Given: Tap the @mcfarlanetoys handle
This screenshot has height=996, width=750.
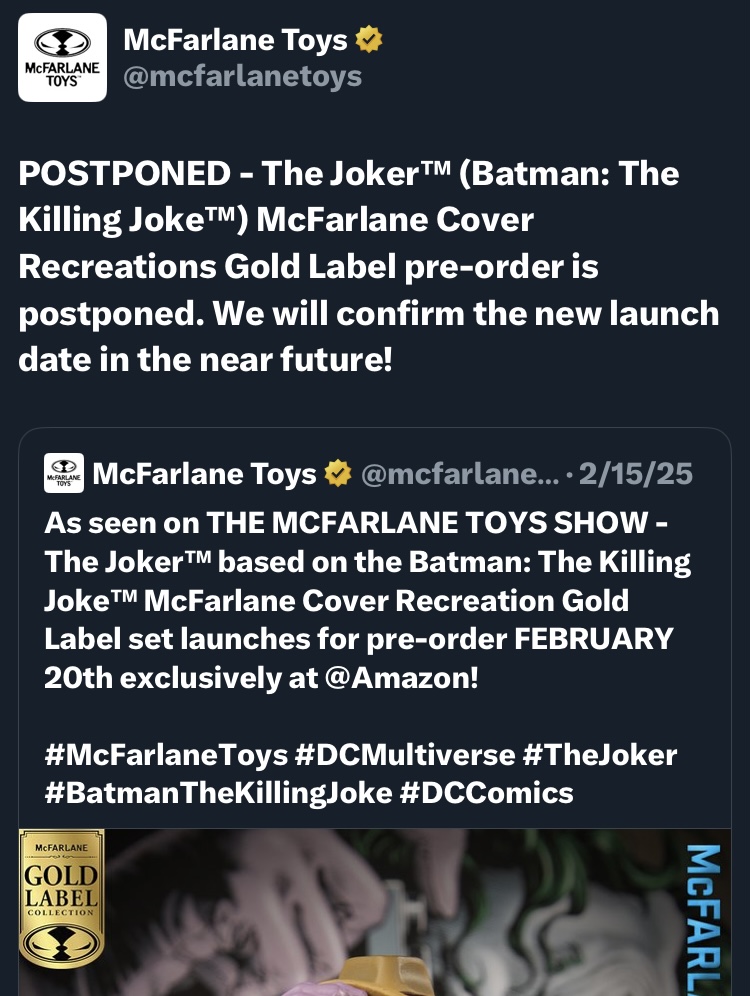Looking at the screenshot, I should point(242,76).
